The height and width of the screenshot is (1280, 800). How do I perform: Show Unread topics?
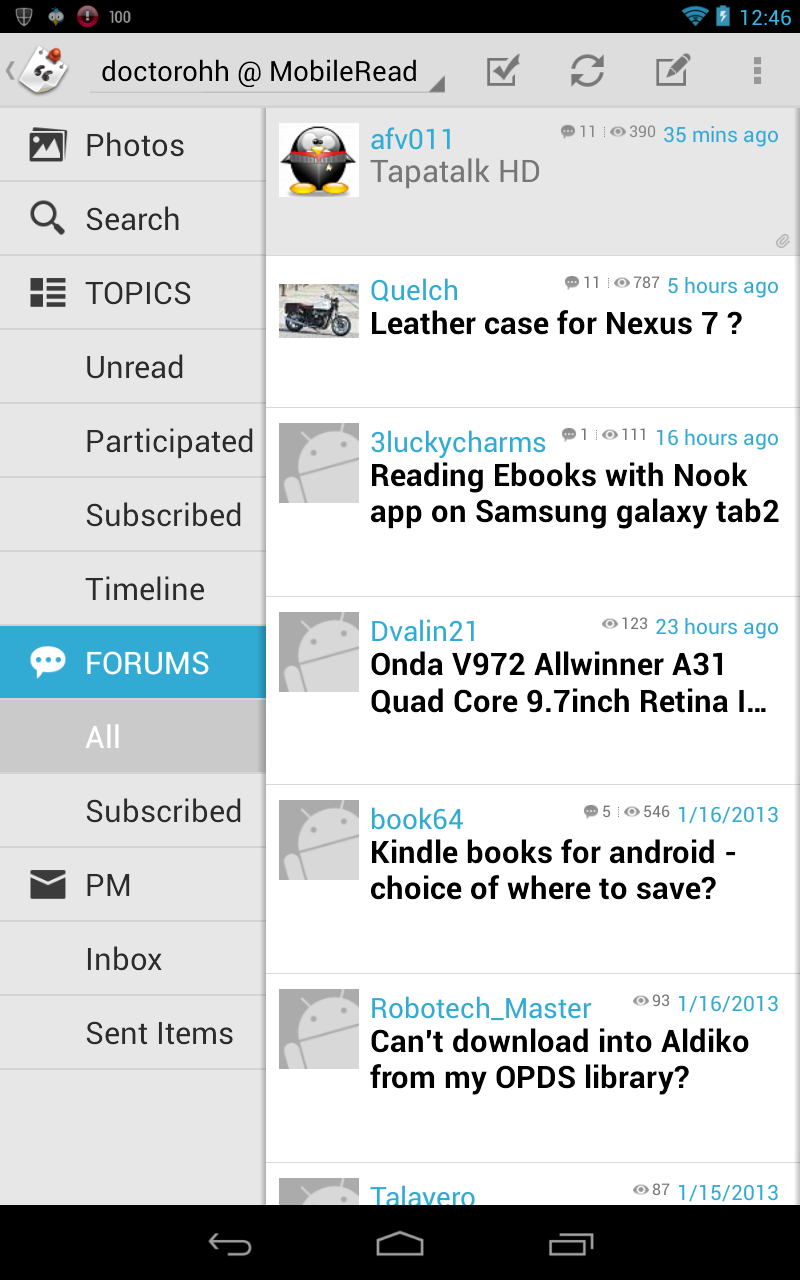(134, 367)
